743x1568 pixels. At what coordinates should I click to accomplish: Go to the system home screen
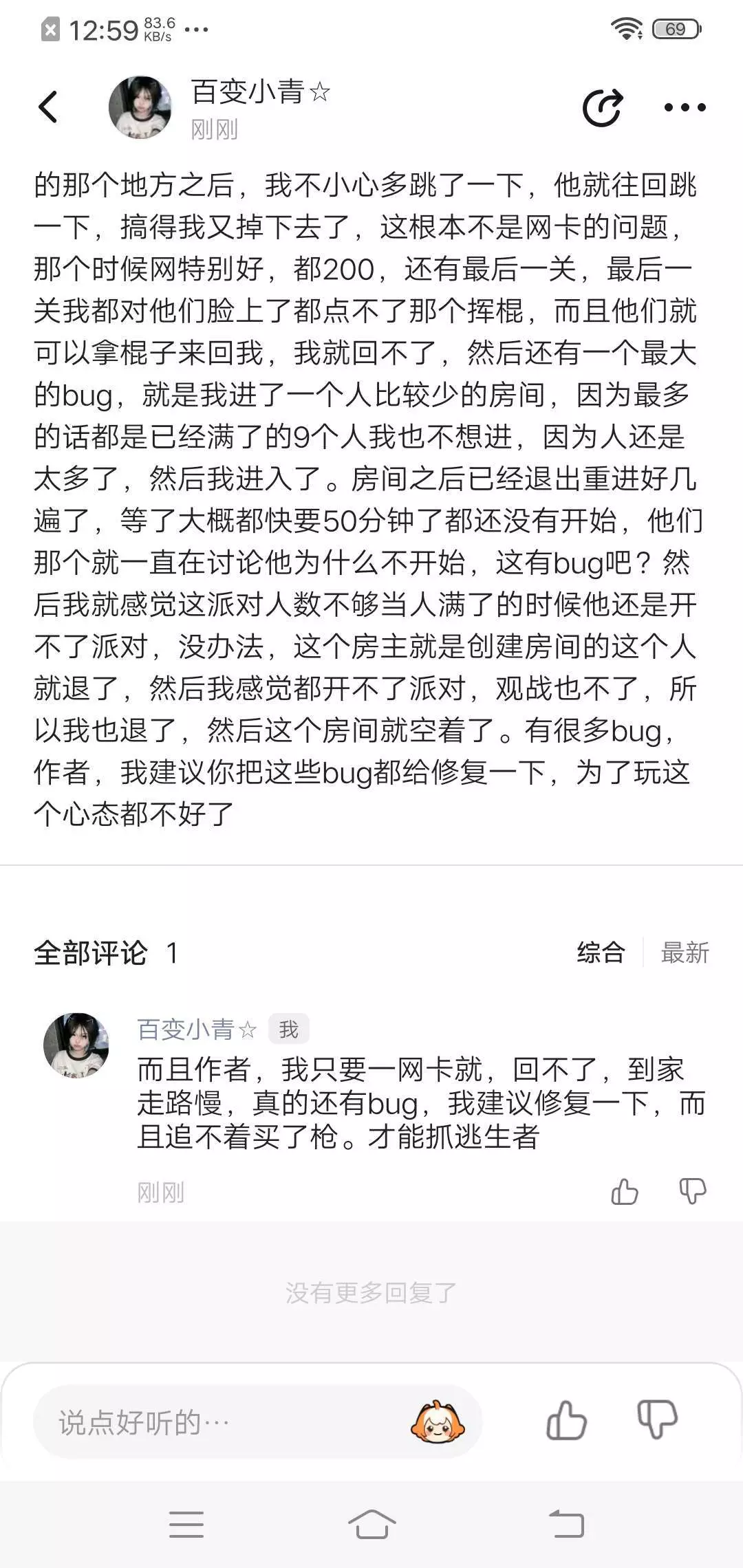coord(371,1524)
